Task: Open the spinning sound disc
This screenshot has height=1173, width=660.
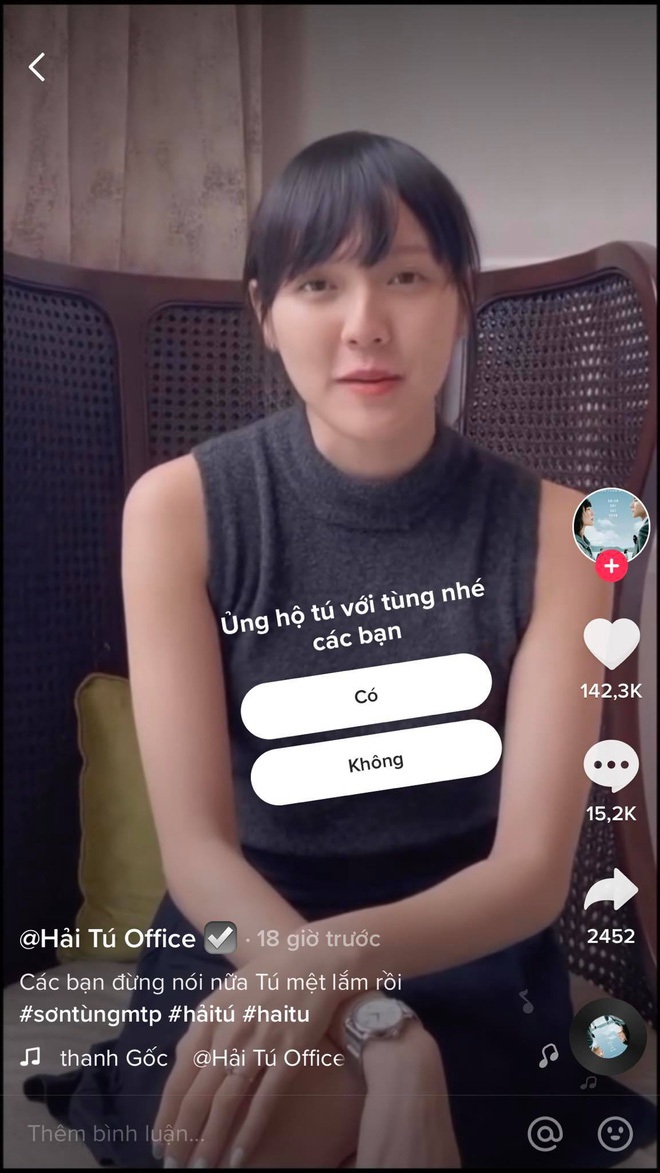Action: 608,1036
